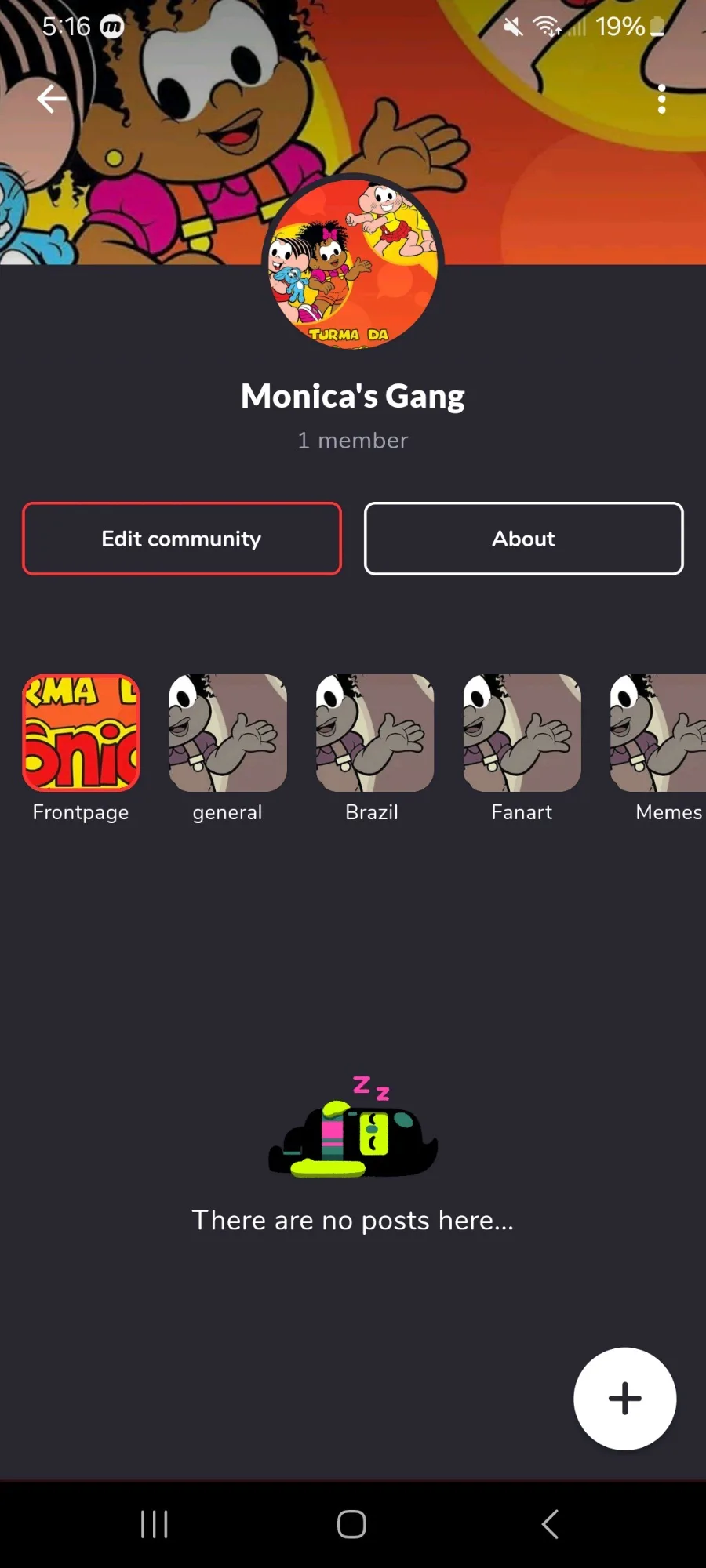Create a new post with plus button
The height and width of the screenshot is (1568, 706).
point(624,1399)
